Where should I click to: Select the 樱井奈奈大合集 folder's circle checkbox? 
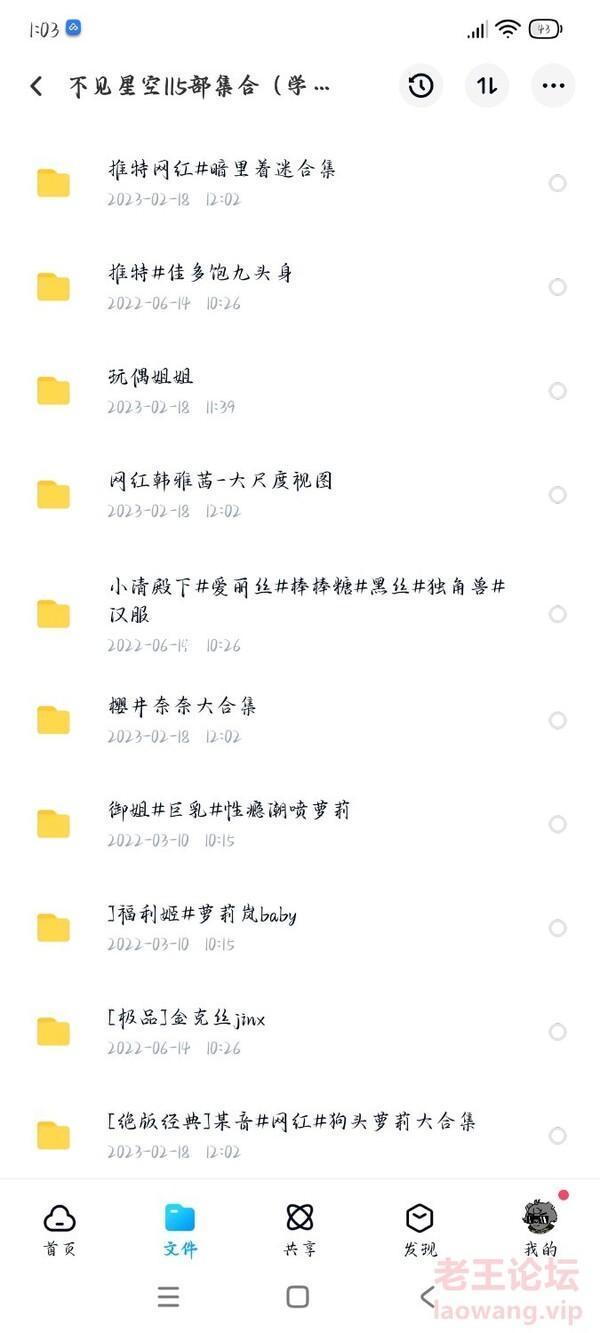[x=558, y=720]
